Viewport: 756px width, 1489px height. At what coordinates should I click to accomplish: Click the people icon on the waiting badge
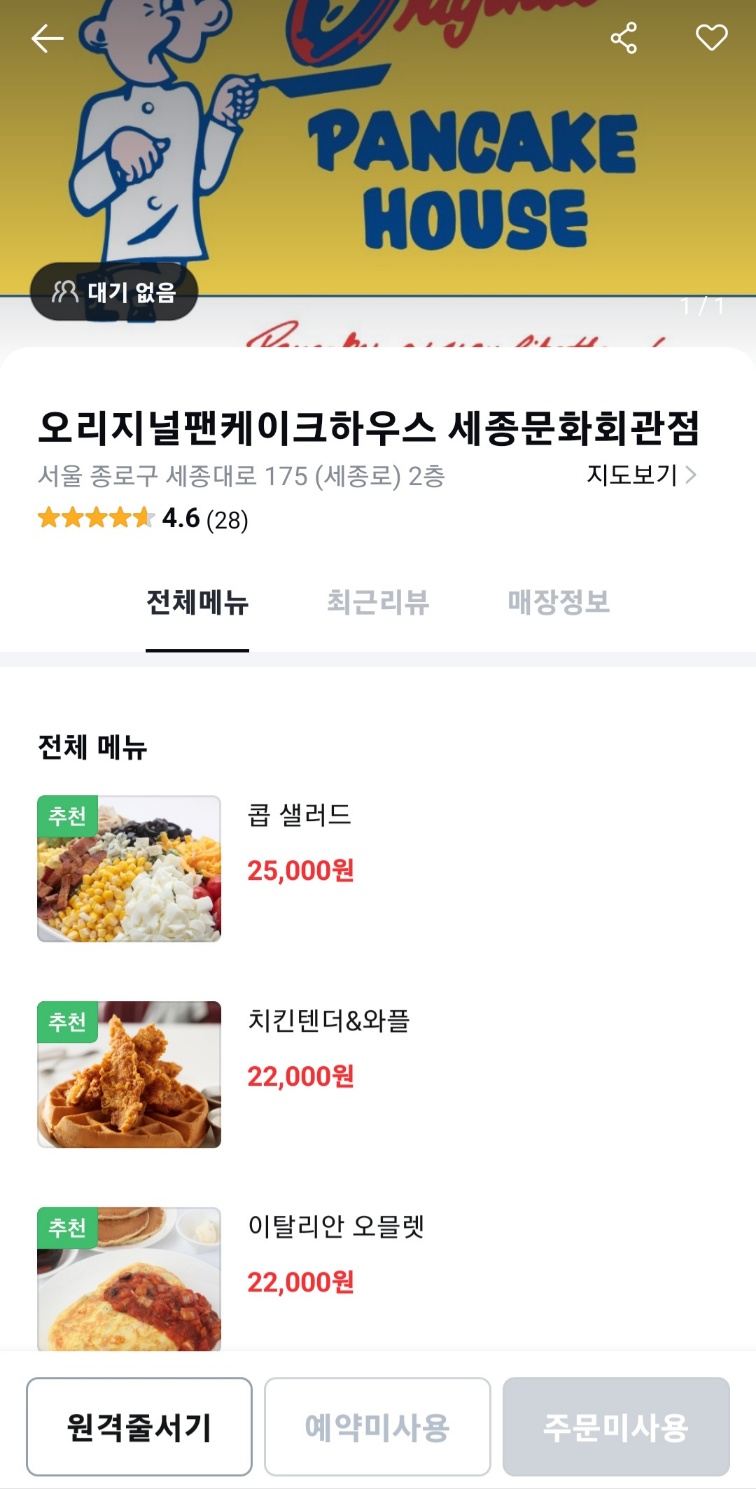(66, 293)
